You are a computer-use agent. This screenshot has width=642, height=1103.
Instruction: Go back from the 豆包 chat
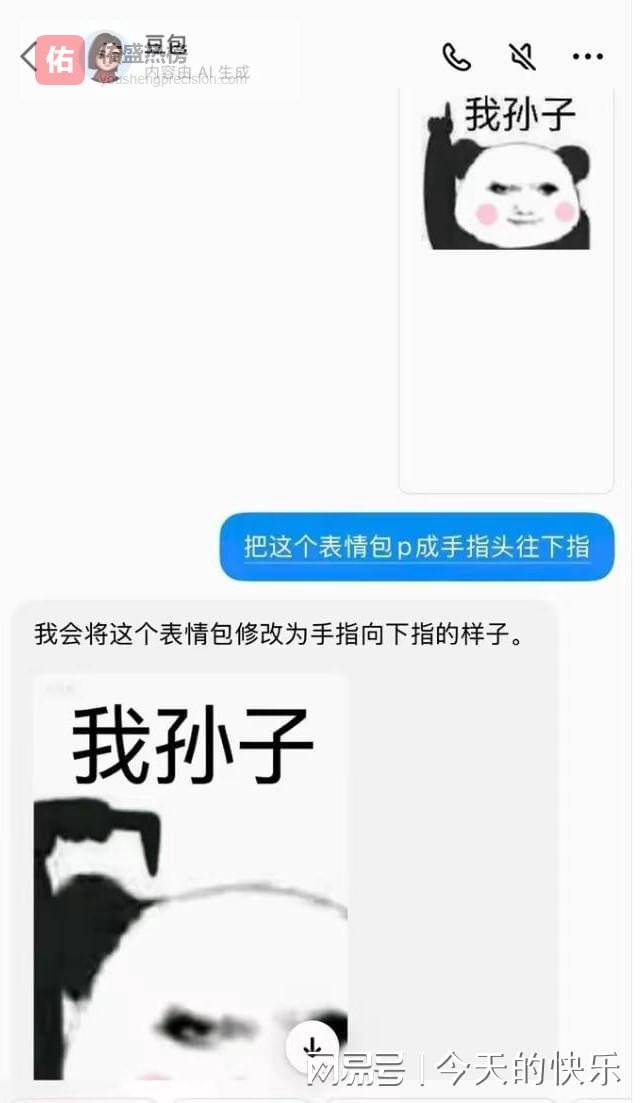[28, 57]
